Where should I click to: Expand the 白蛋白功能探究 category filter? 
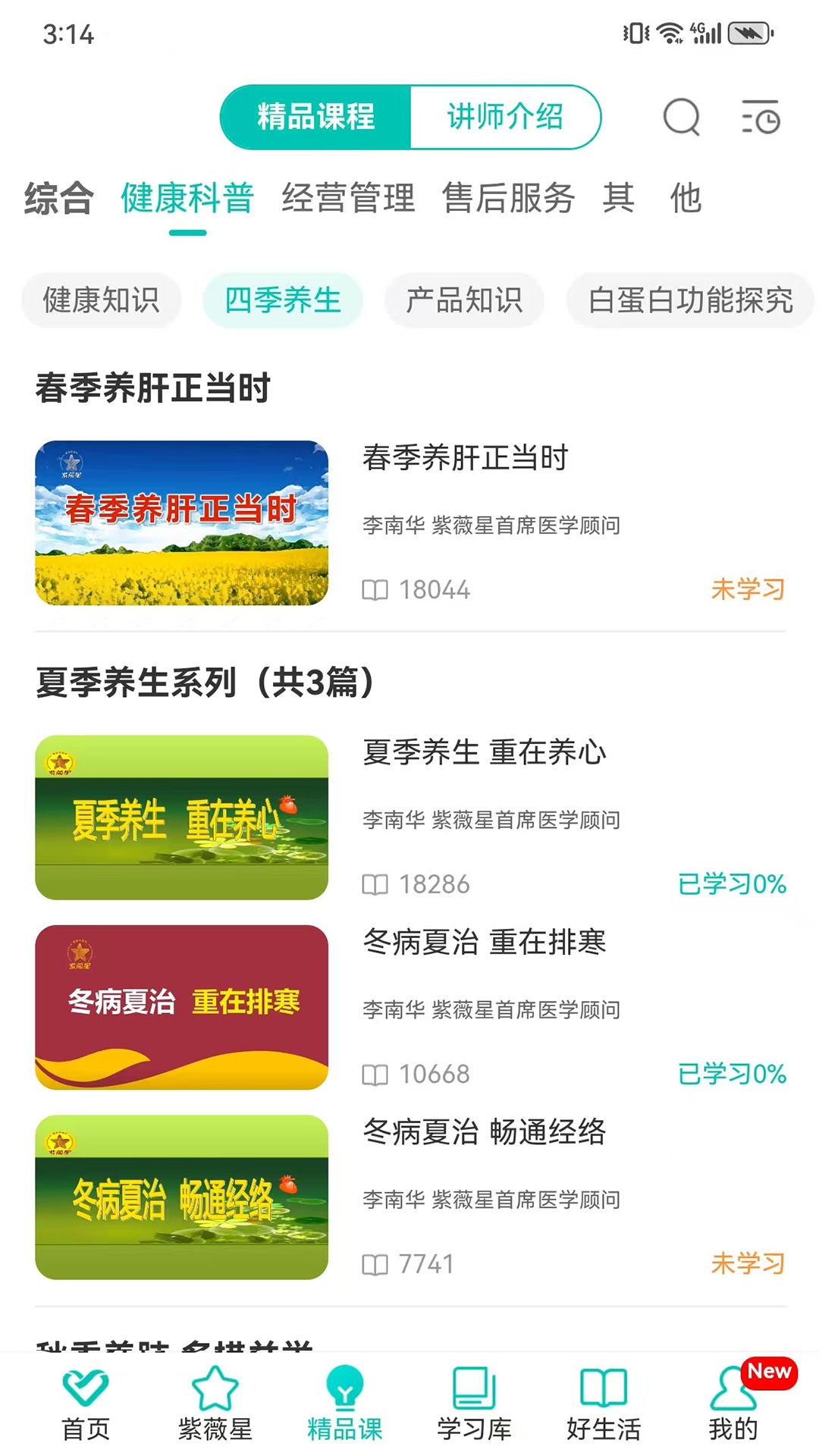(x=690, y=300)
